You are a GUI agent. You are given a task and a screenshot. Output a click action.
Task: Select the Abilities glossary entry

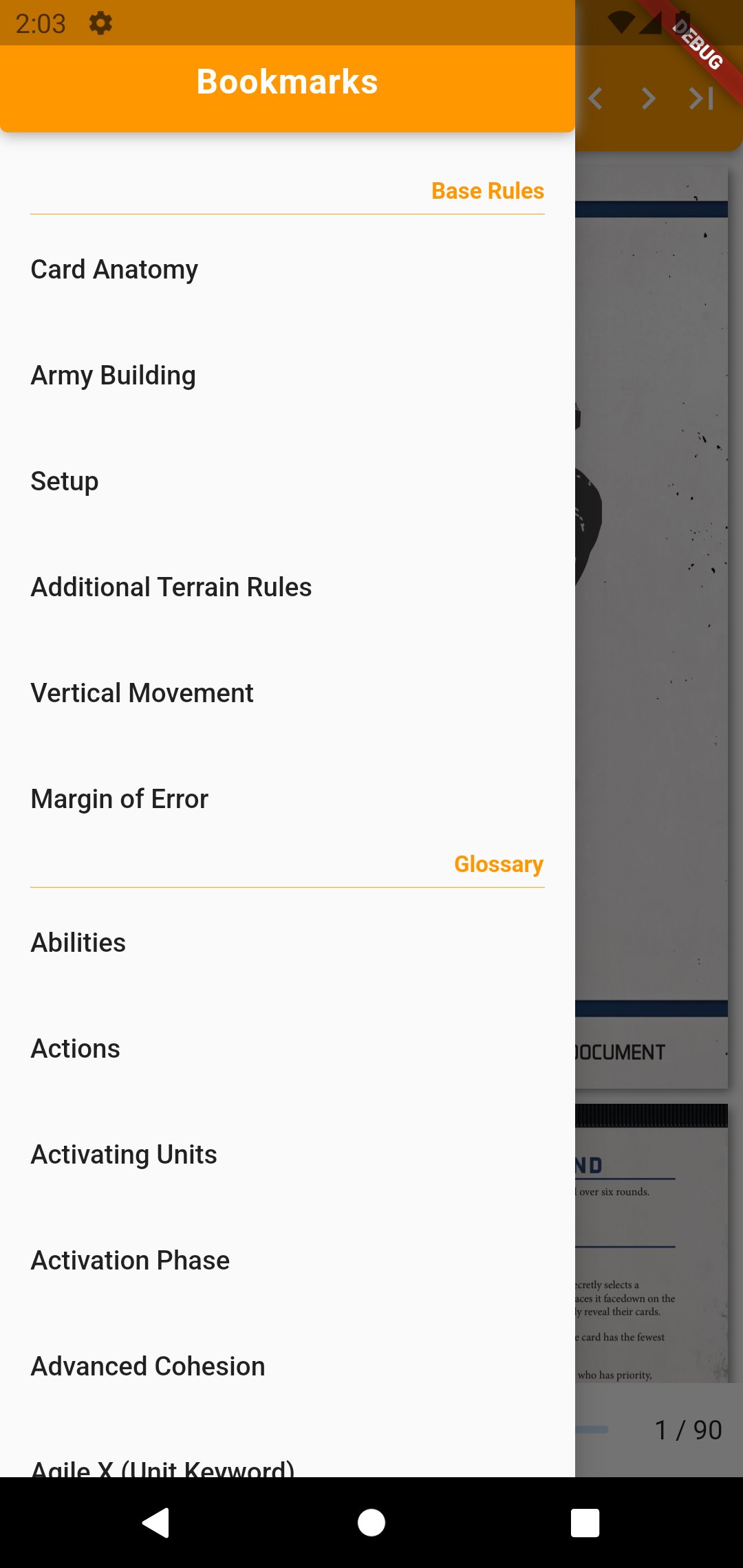click(78, 941)
